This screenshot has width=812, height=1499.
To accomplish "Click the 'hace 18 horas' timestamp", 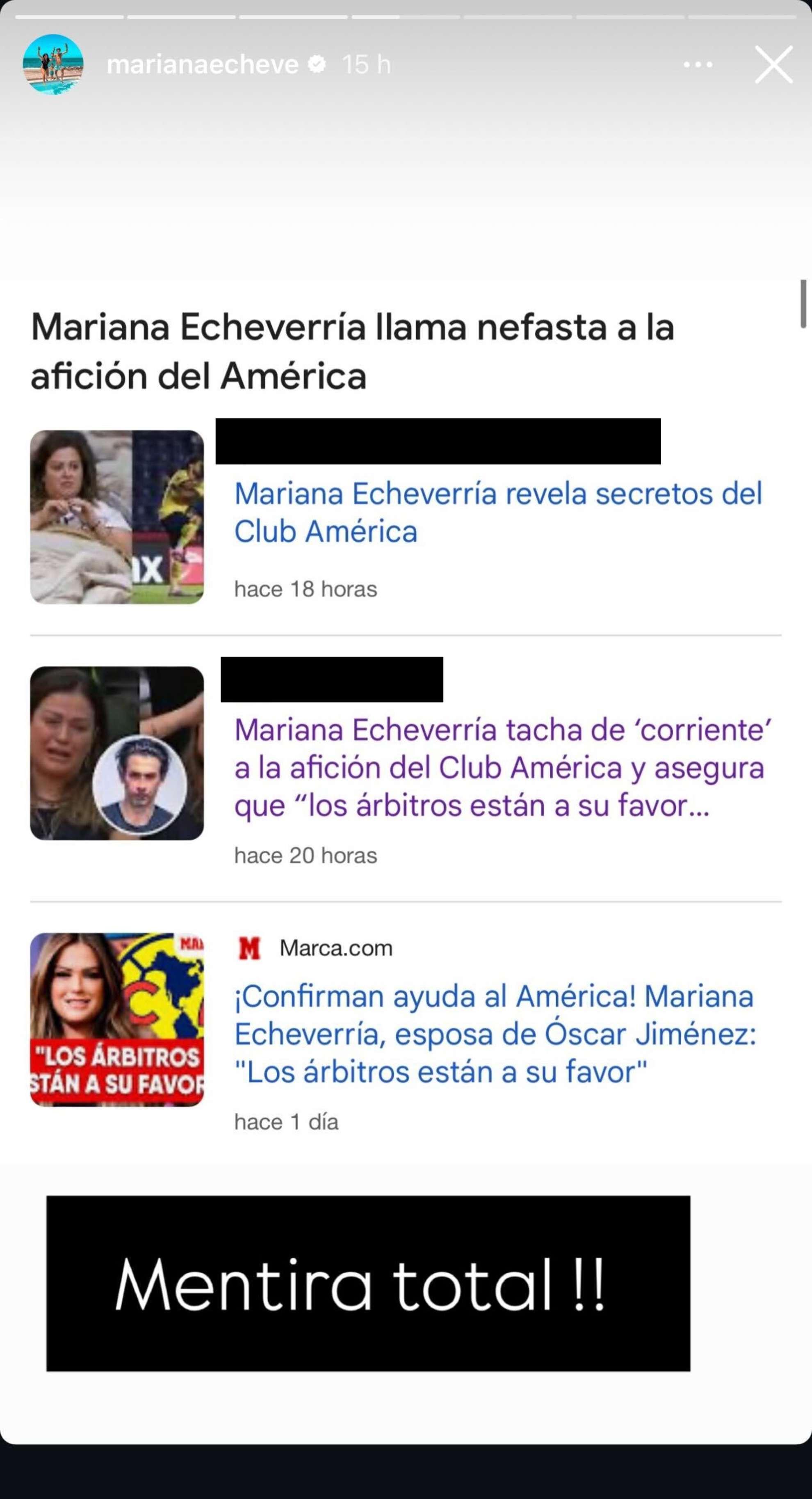I will point(306,589).
